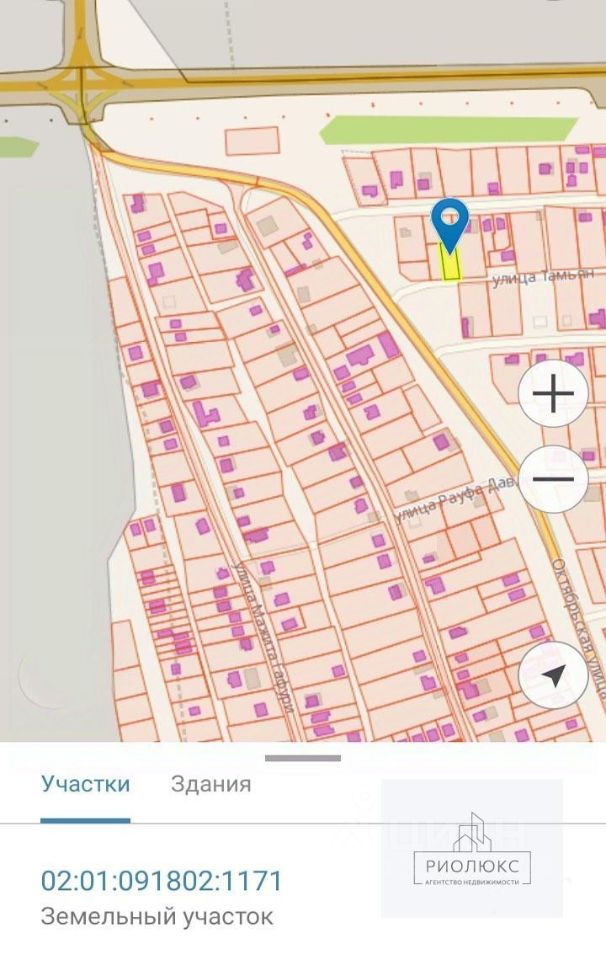The image size is (606, 960).
Task: Switch to the Здания tab
Action: coord(210,783)
